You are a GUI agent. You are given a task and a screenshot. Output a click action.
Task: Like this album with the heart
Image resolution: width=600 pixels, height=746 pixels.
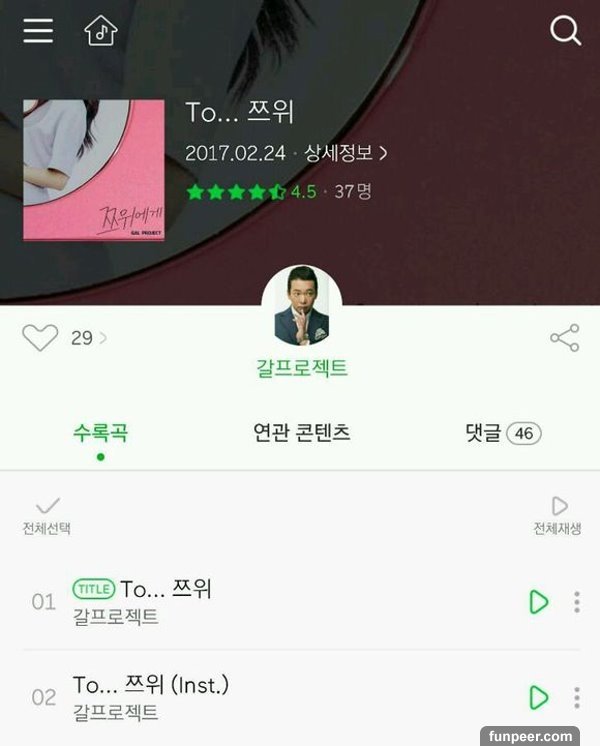click(40, 338)
